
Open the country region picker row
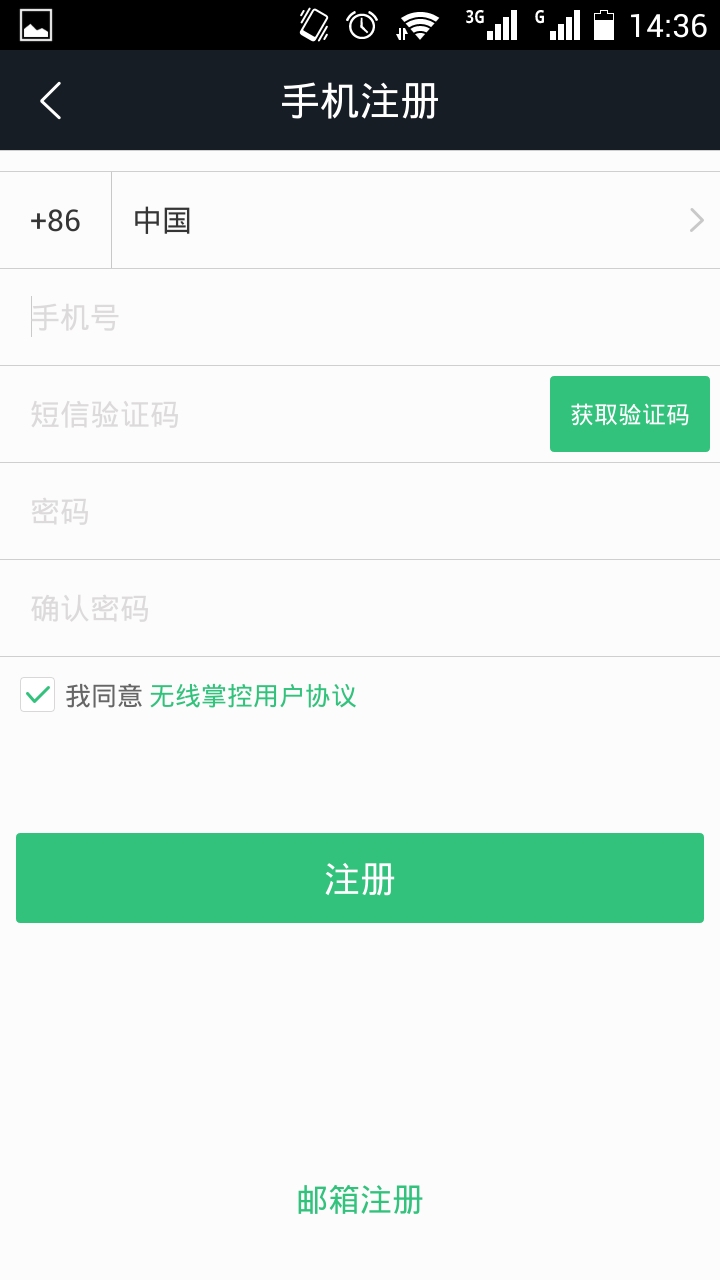tap(400, 220)
